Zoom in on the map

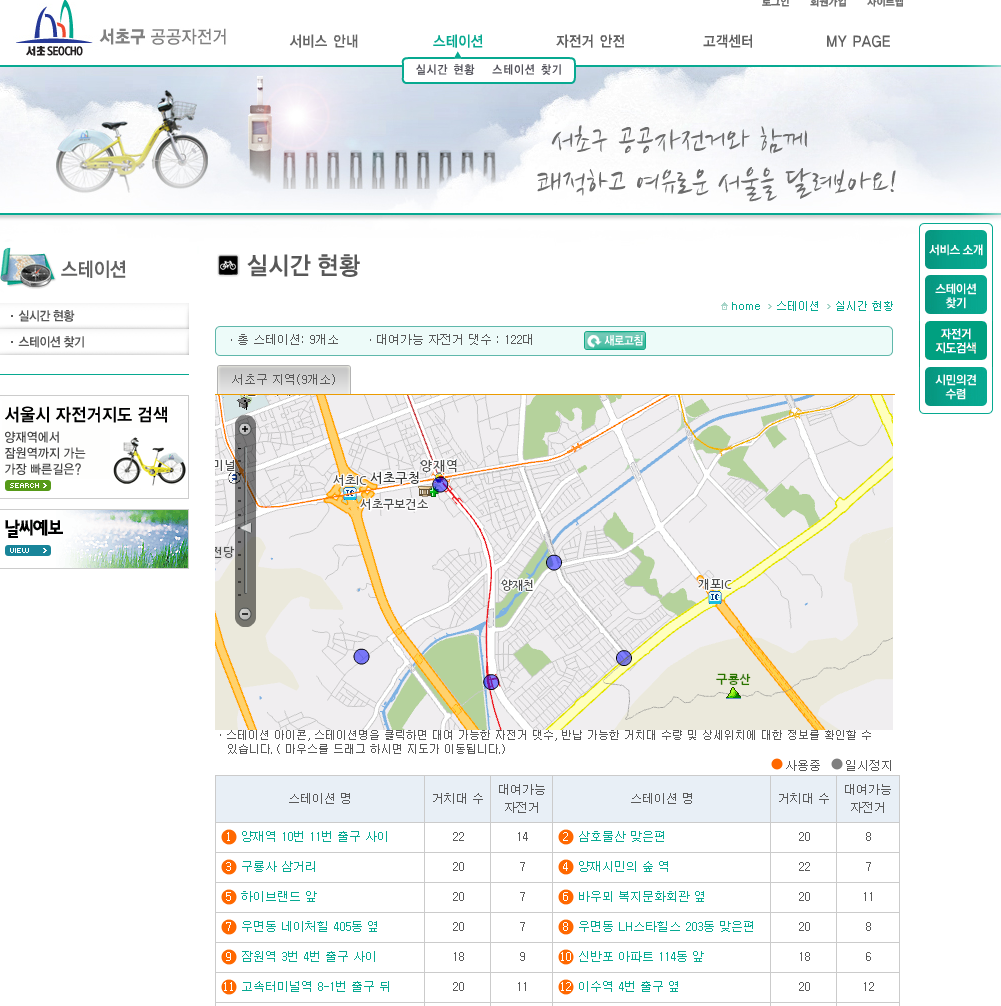(245, 429)
